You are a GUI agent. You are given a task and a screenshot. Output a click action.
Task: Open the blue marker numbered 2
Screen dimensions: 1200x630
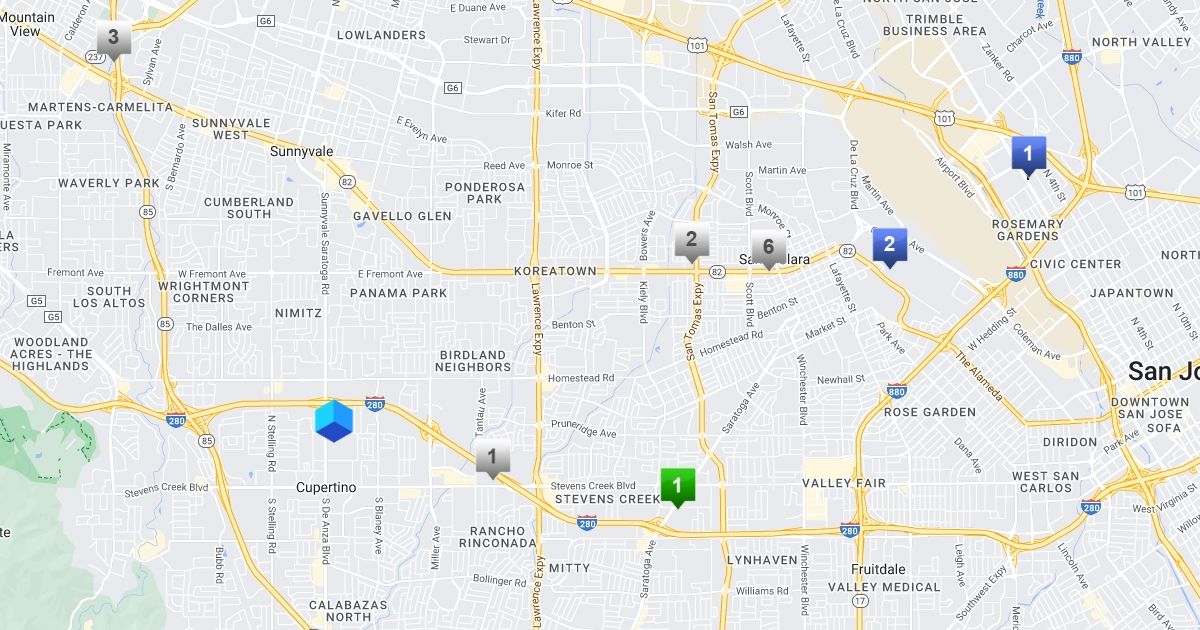coord(889,246)
